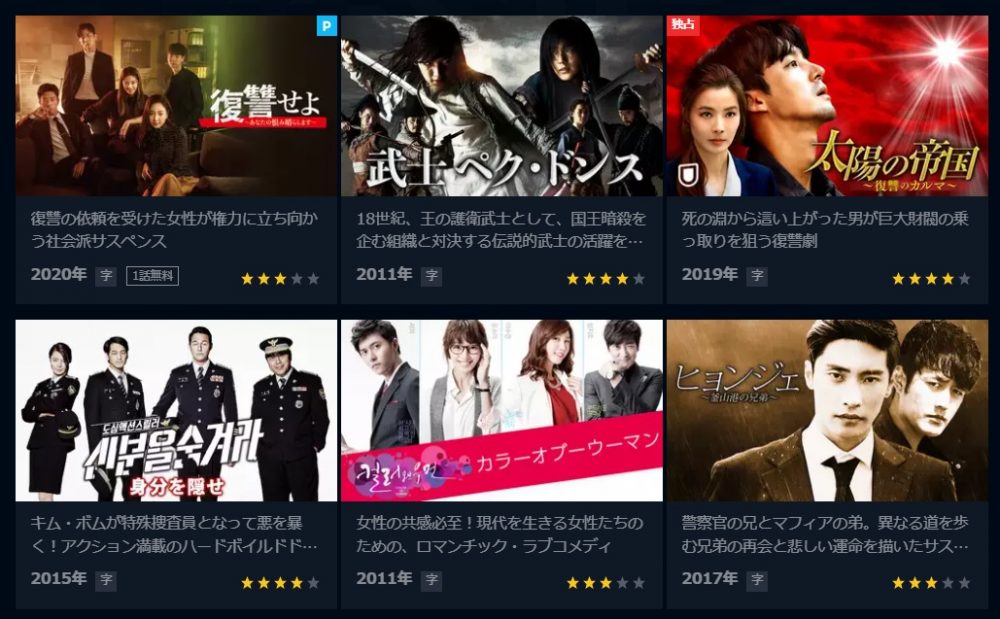The width and height of the screenshot is (1000, 619).
Task: Select 太陽の帝国 復讐のカルマ
Action: (827, 106)
